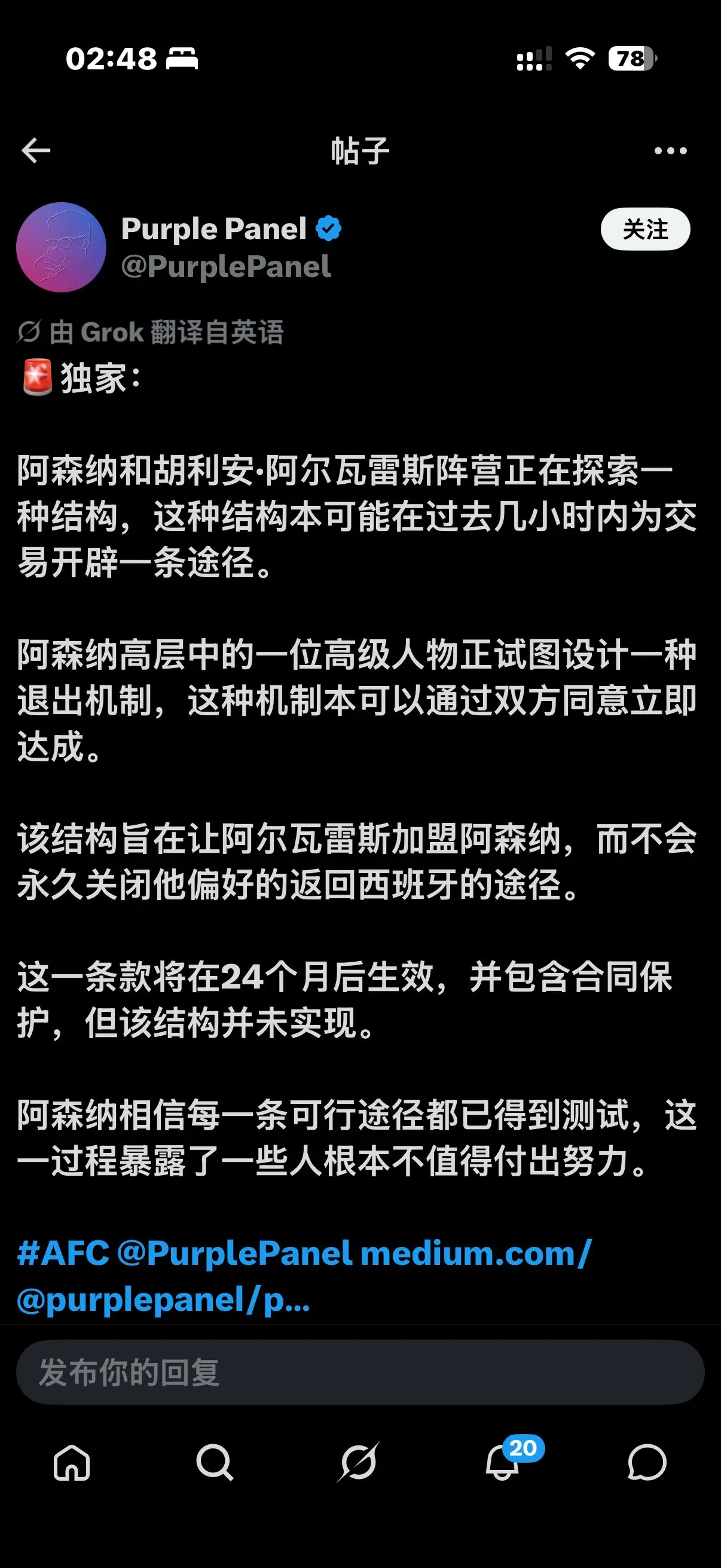Switch to the Search tab
Viewport: 721px width, 1568px height.
coord(215,1463)
